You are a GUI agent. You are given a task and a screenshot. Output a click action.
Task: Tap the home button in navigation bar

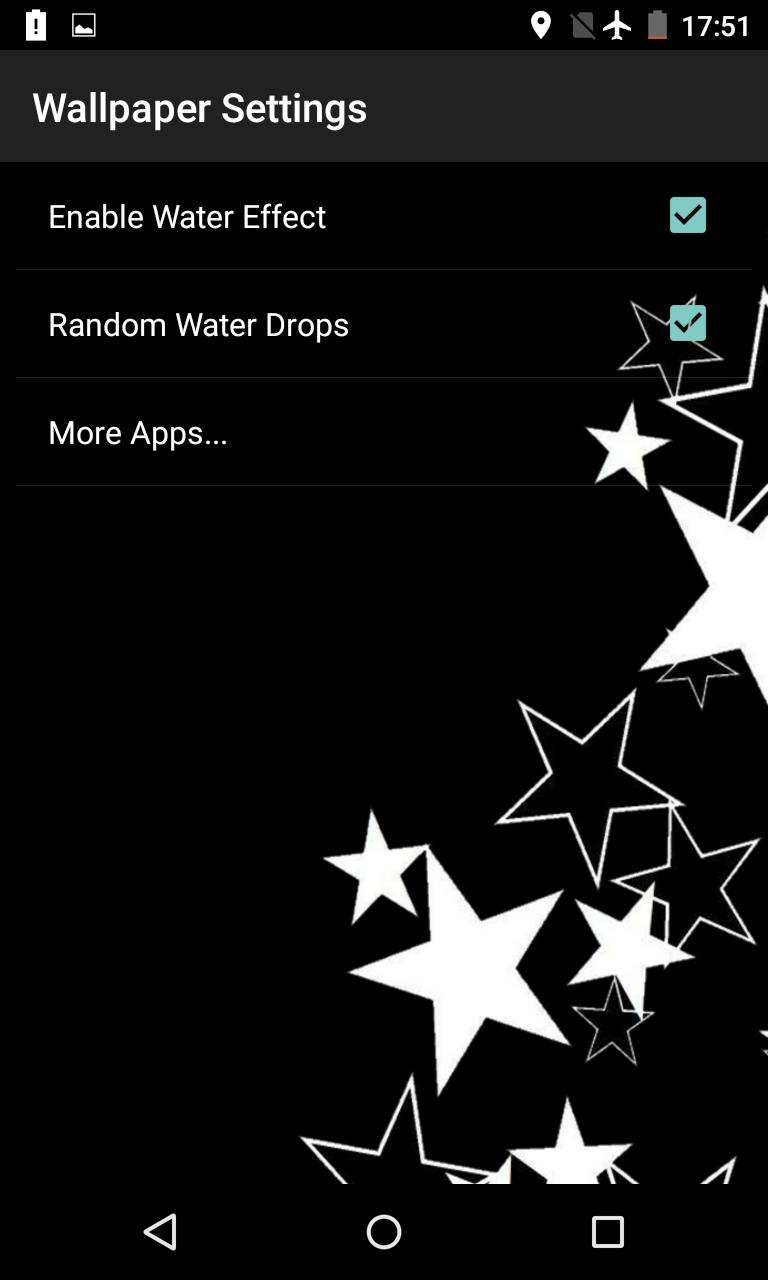[384, 1232]
